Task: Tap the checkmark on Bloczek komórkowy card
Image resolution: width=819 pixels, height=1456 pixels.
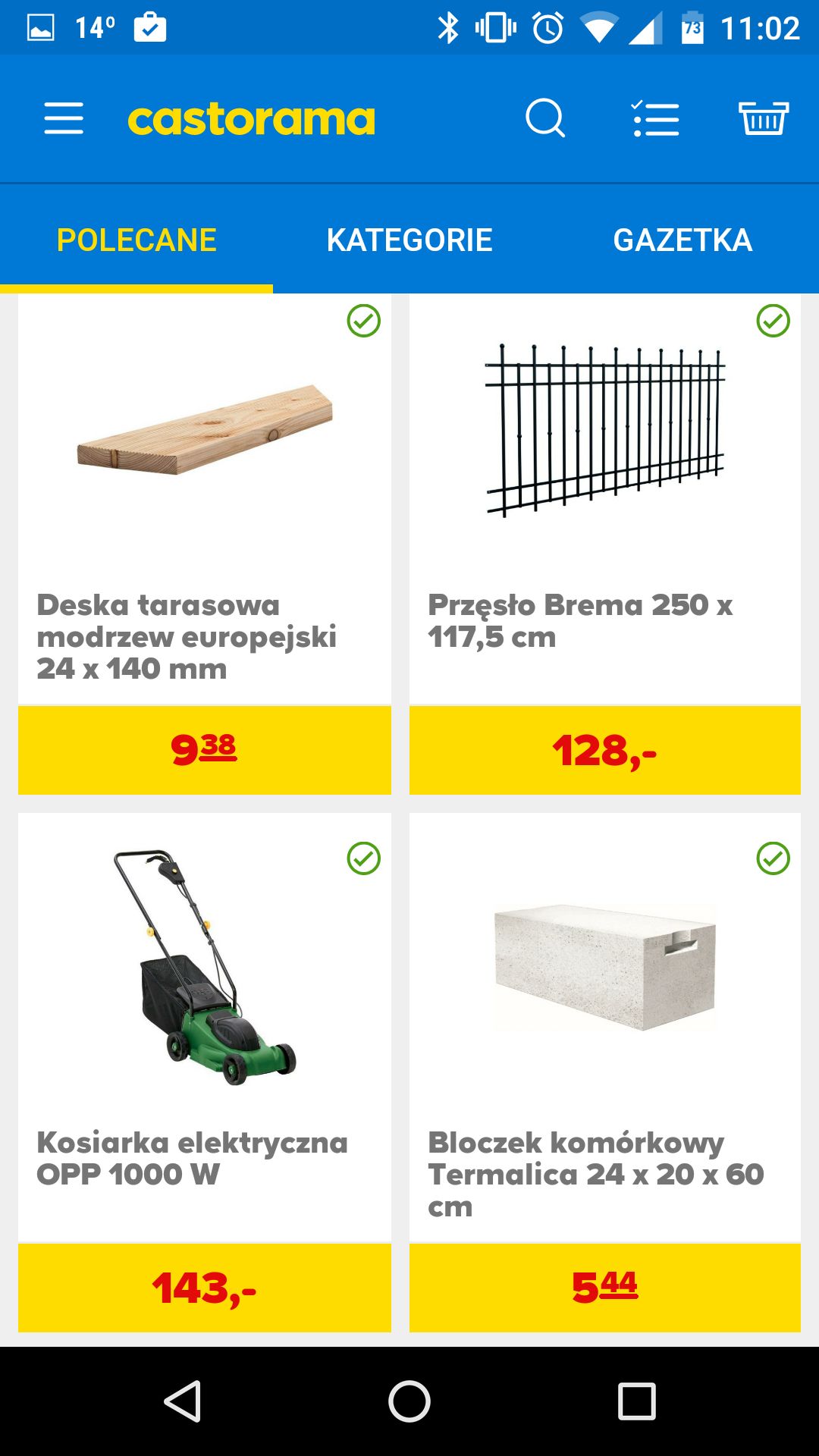Action: point(773,858)
